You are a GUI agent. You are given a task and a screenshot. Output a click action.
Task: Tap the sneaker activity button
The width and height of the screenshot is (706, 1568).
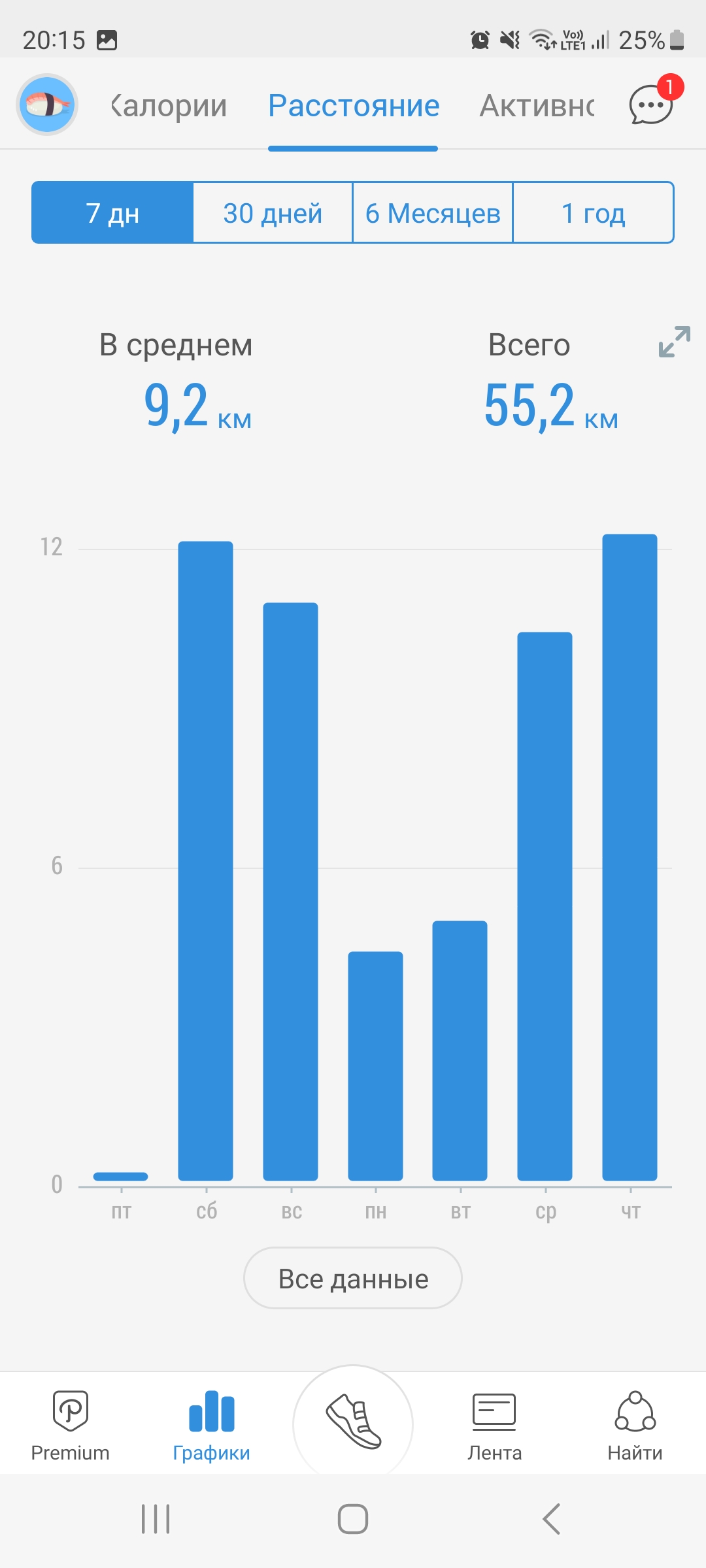click(x=353, y=1422)
